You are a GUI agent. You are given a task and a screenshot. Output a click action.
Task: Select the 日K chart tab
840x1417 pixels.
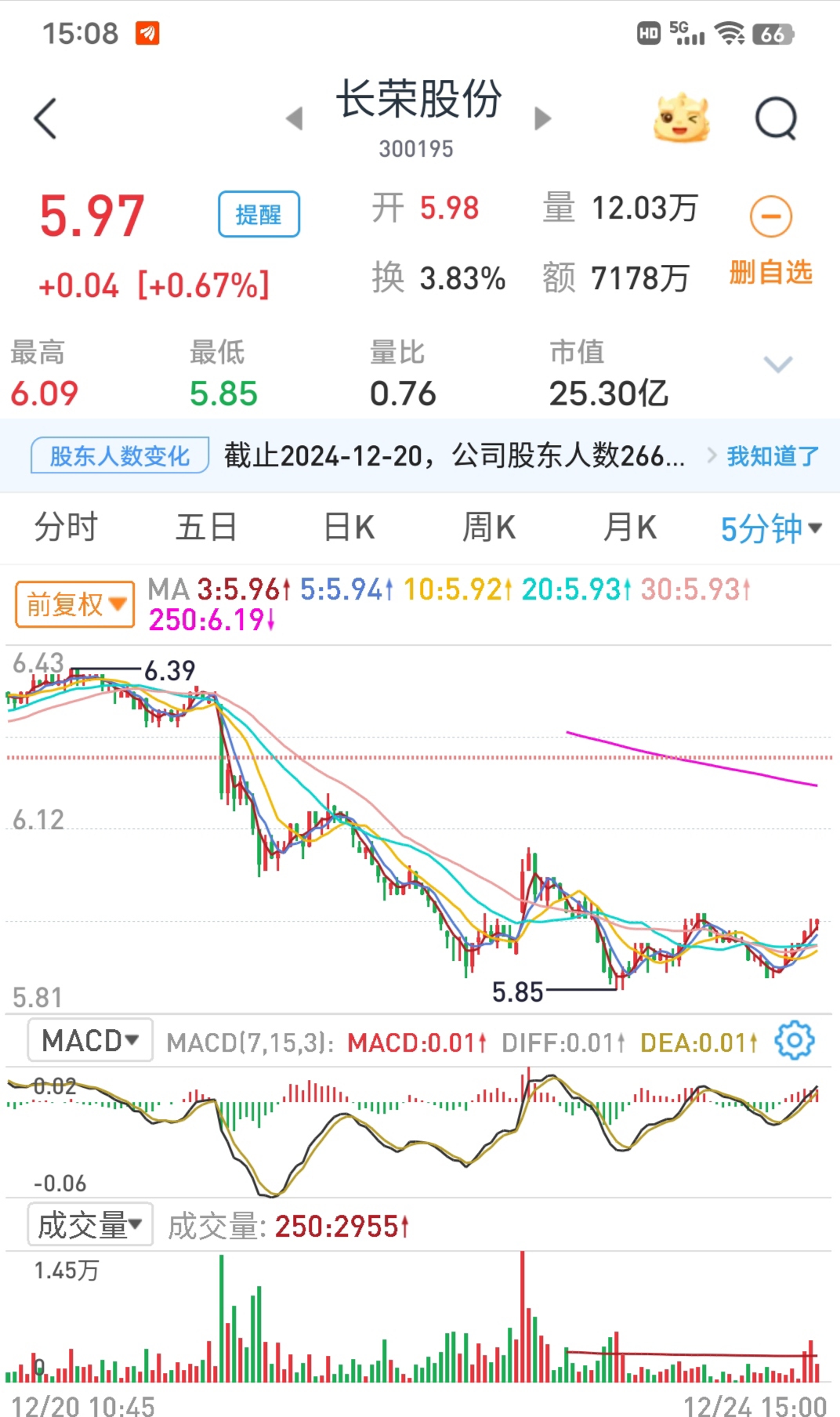click(x=349, y=527)
